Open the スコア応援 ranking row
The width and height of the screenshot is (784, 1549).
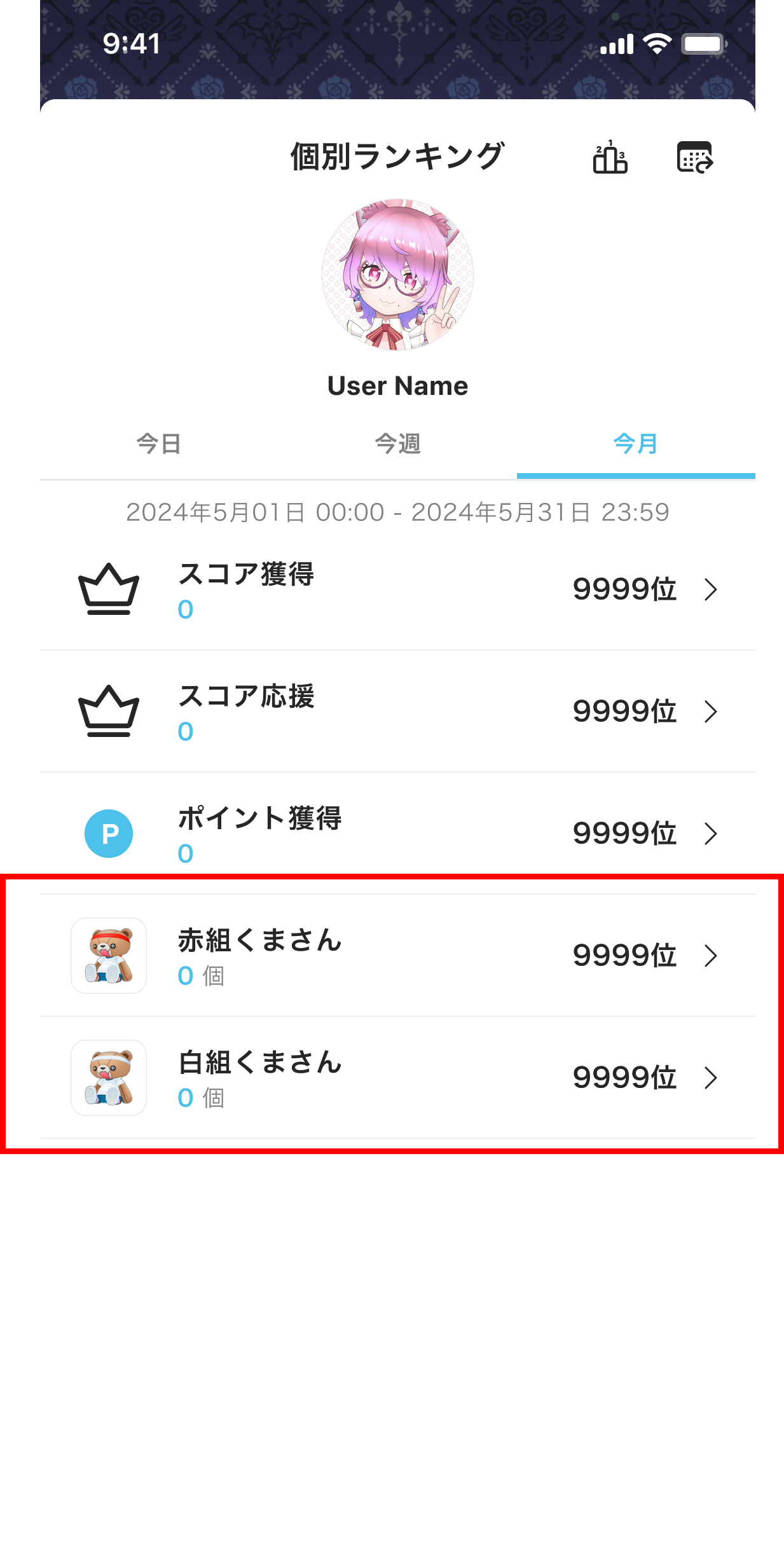[x=397, y=712]
